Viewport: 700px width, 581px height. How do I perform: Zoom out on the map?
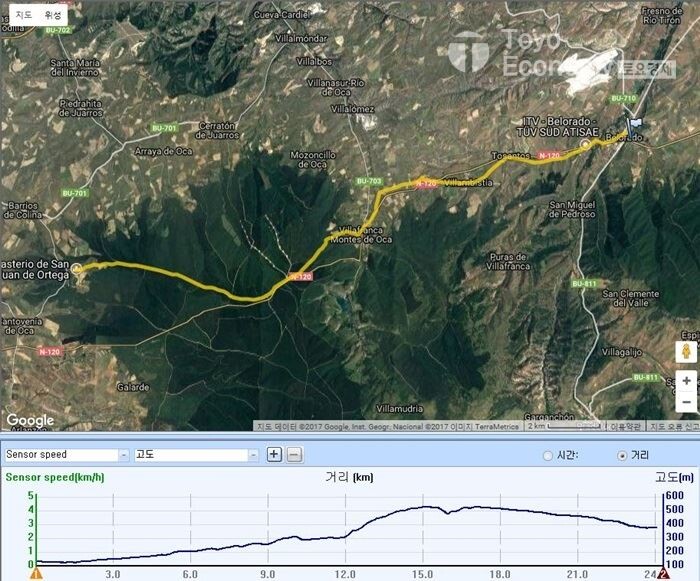686,402
